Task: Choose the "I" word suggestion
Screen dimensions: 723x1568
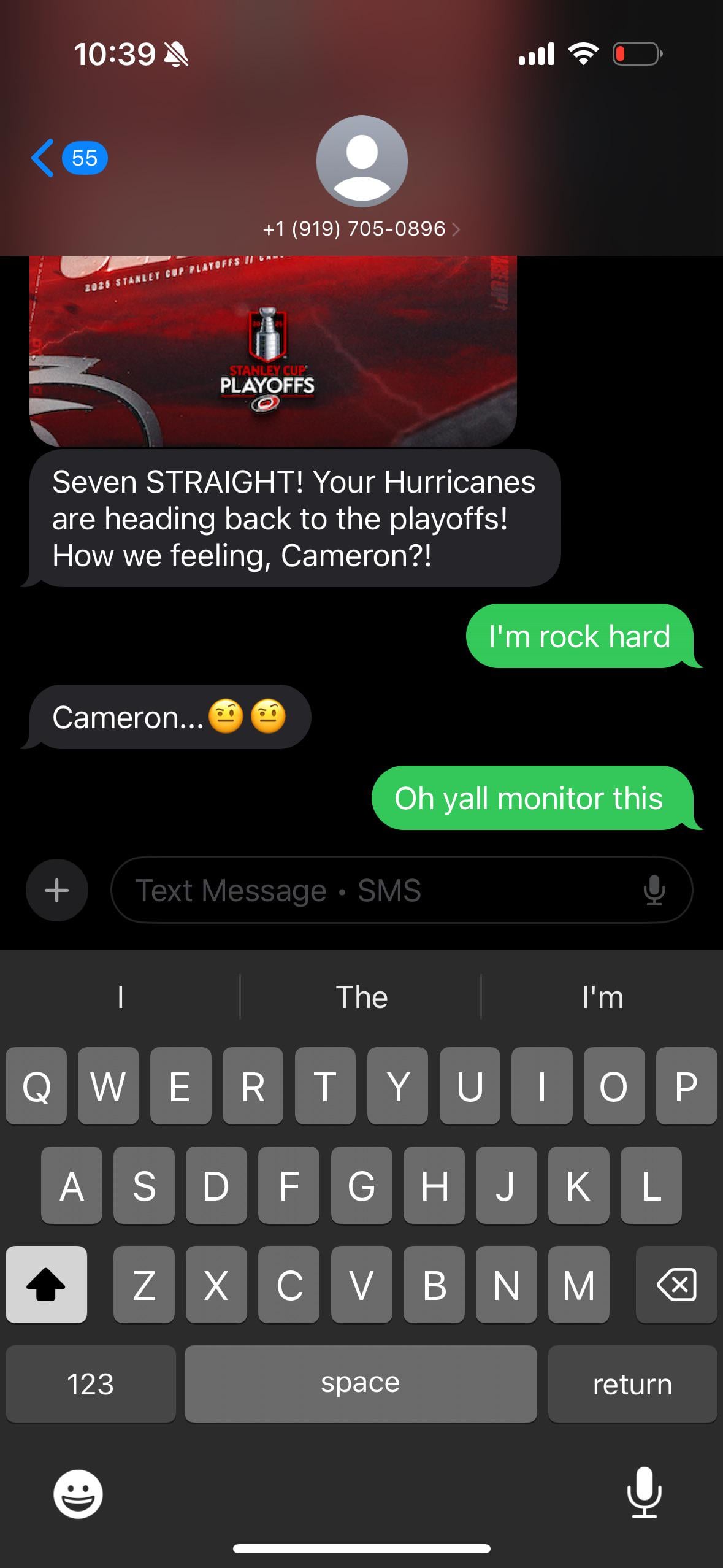Action: tap(121, 997)
